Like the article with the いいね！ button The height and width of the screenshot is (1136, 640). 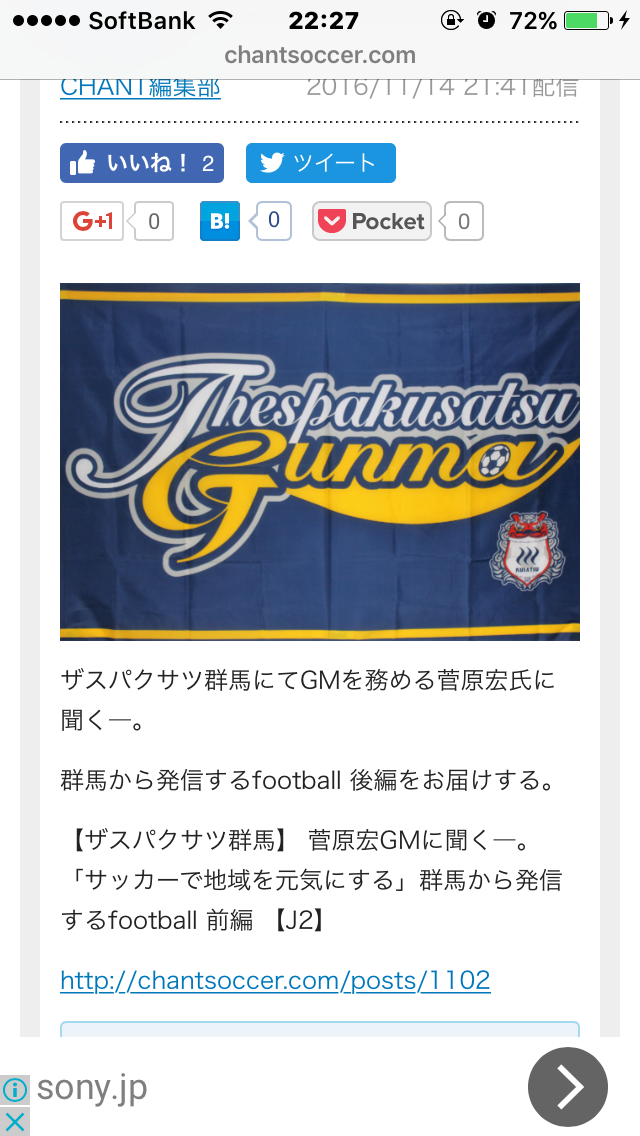(x=141, y=163)
